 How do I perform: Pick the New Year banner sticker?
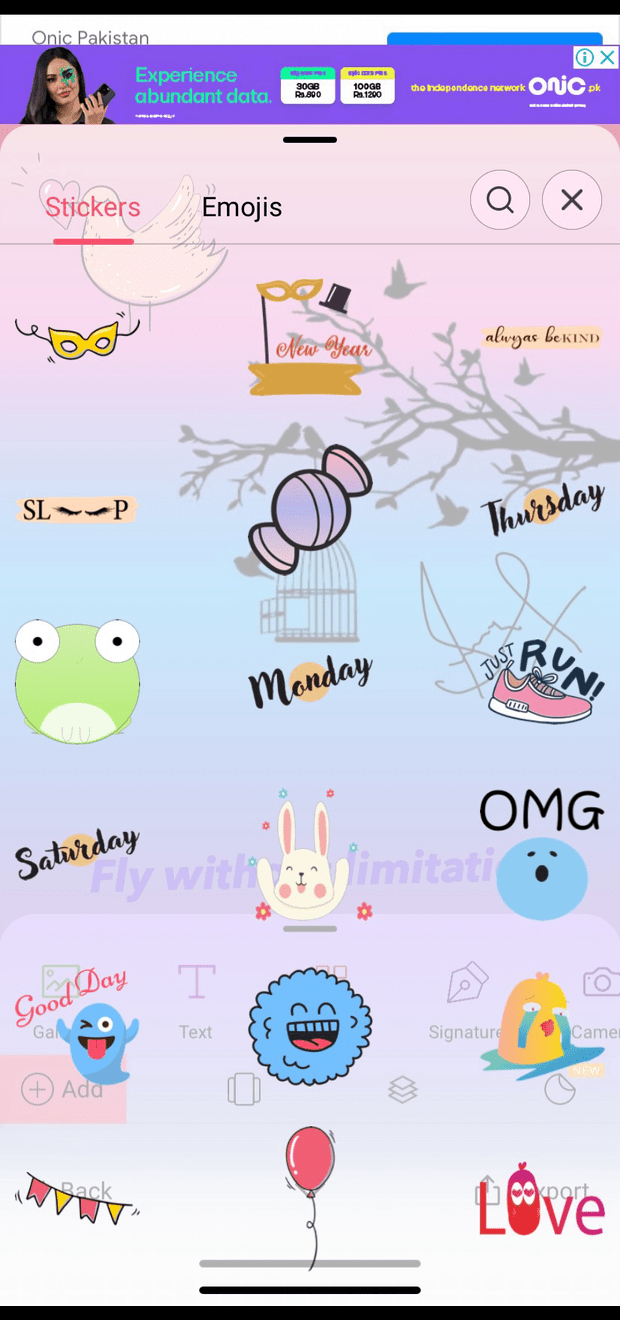pyautogui.click(x=306, y=338)
